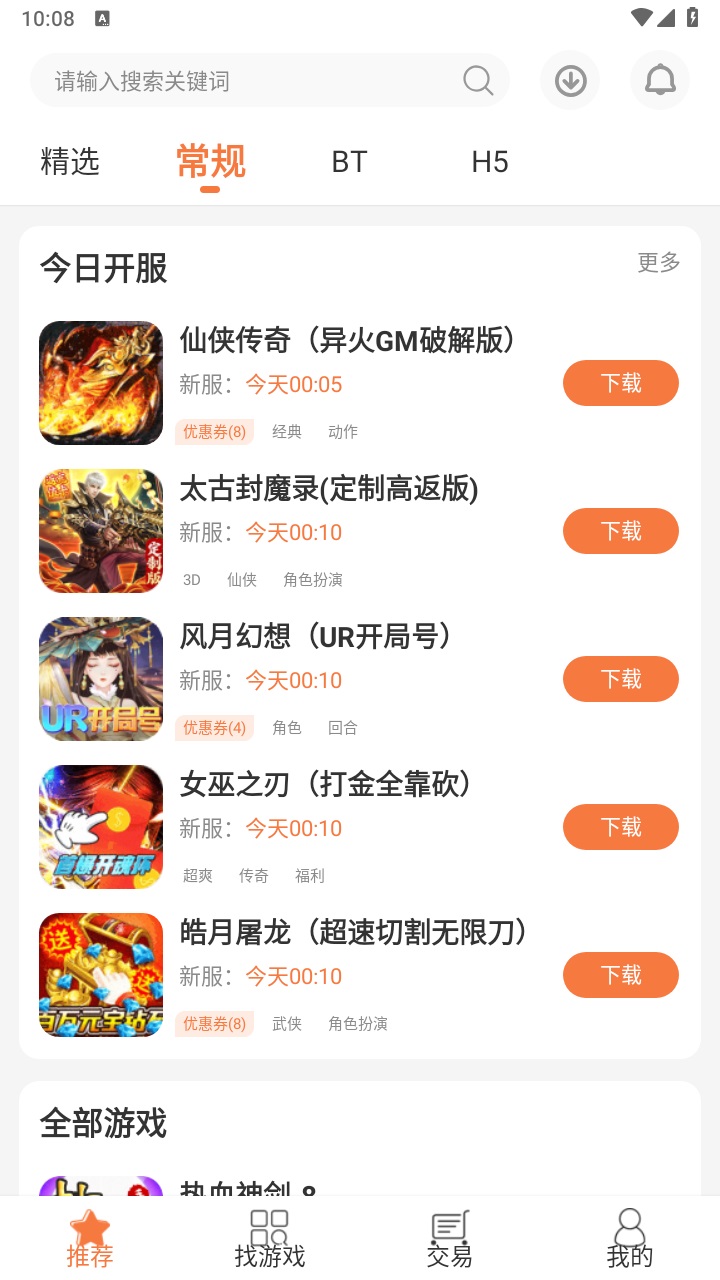
Task: Switch to the BT tab
Action: pyautogui.click(x=349, y=161)
